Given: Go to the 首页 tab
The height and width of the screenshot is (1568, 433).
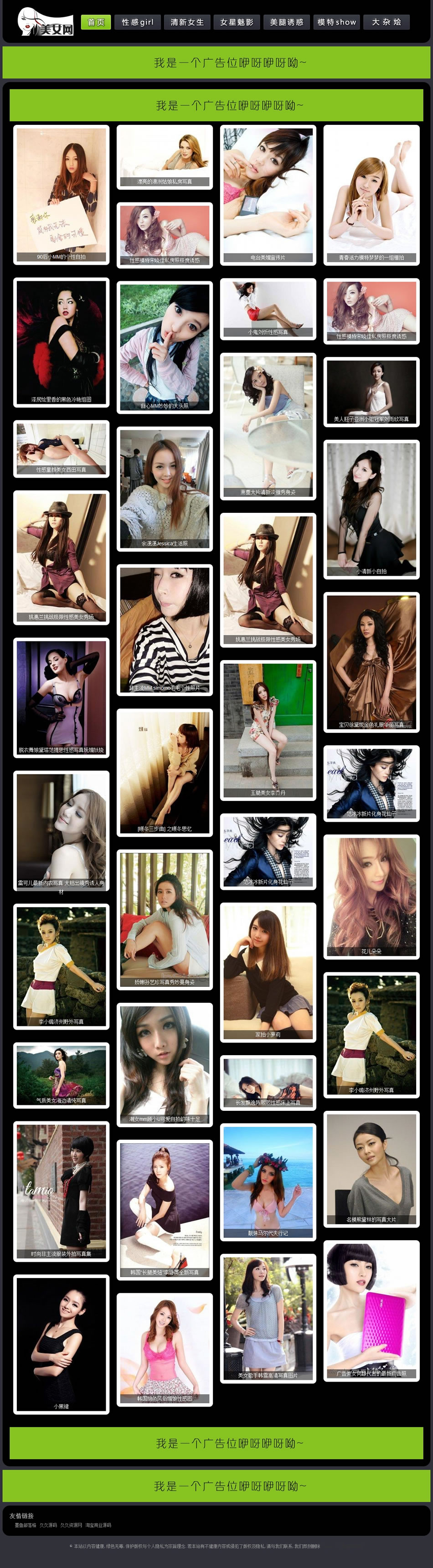Looking at the screenshot, I should (96, 22).
